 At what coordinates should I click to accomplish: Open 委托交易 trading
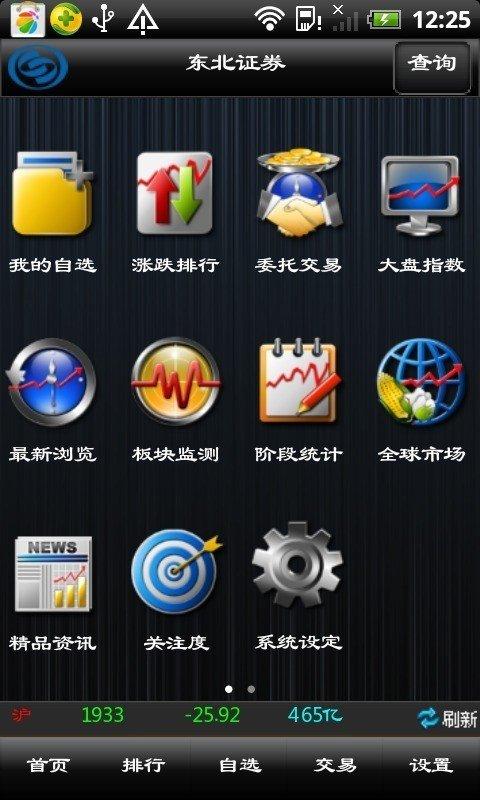click(298, 192)
